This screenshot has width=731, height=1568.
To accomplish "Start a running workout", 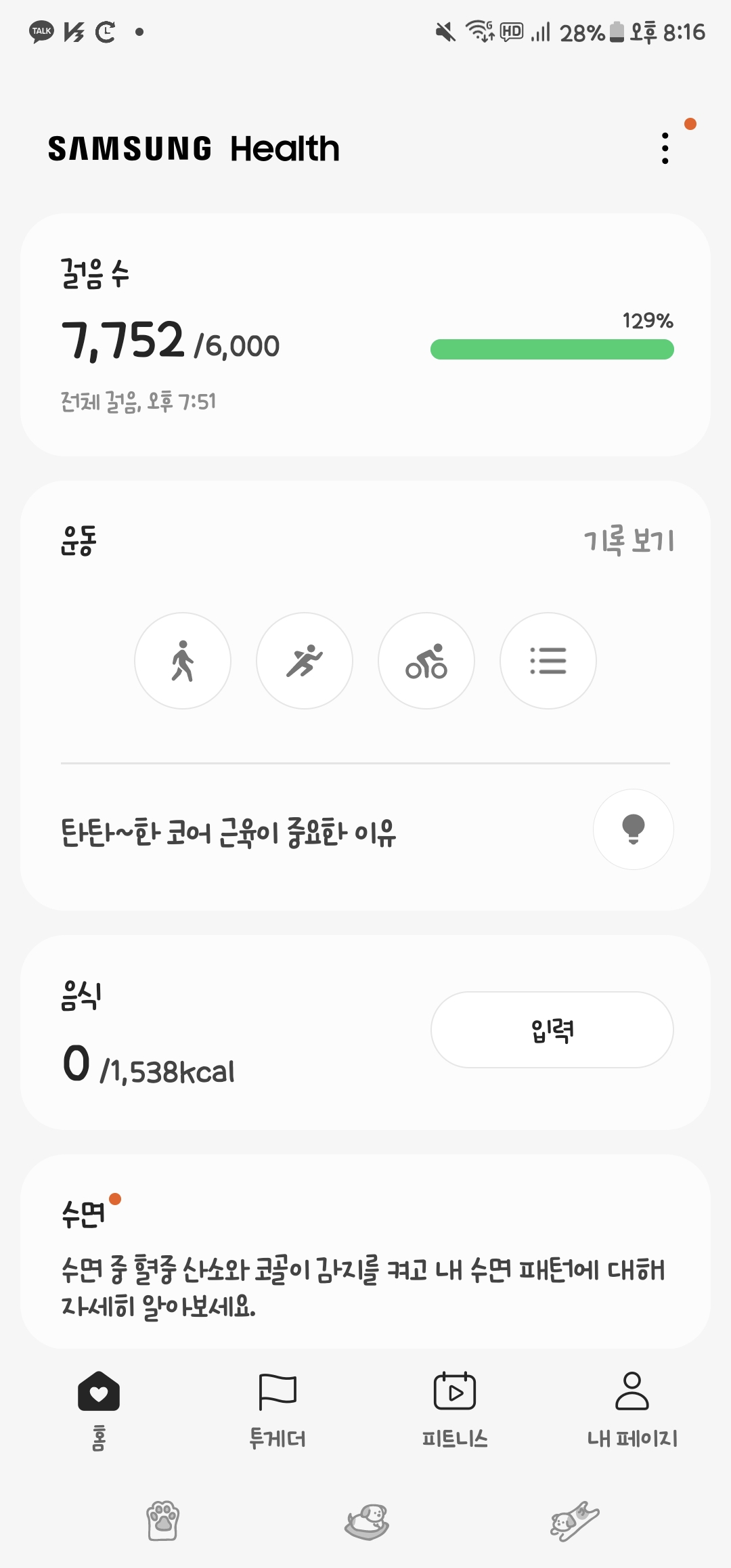I will point(305,661).
